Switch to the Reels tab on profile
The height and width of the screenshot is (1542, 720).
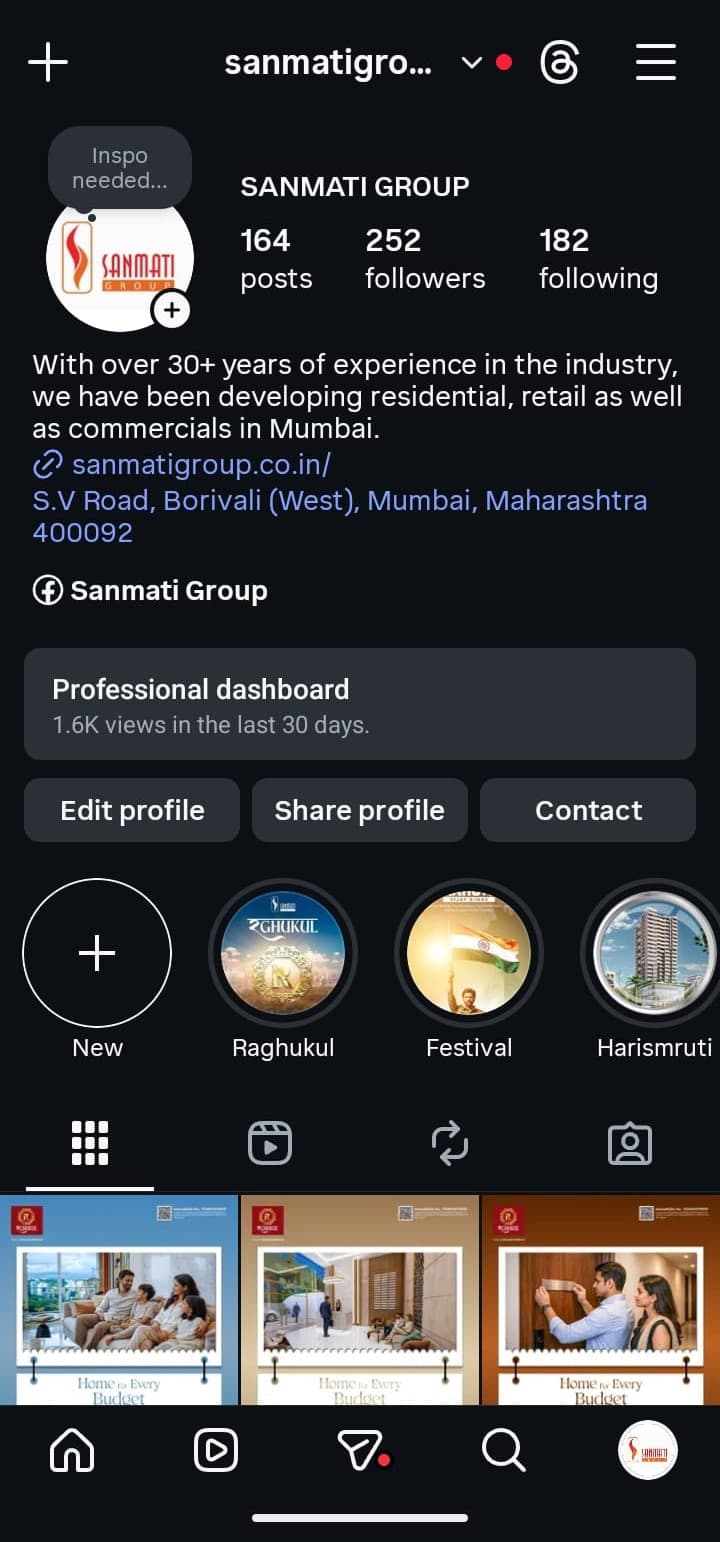(x=270, y=1143)
